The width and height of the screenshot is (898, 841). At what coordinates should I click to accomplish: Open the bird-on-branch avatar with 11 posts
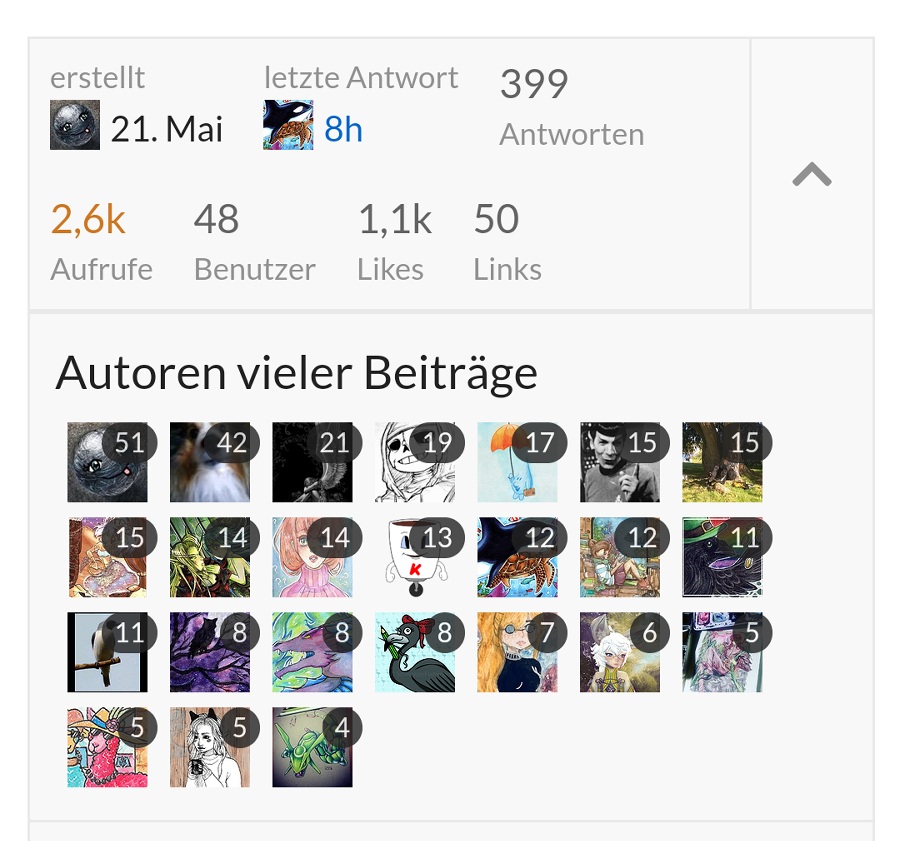107,652
